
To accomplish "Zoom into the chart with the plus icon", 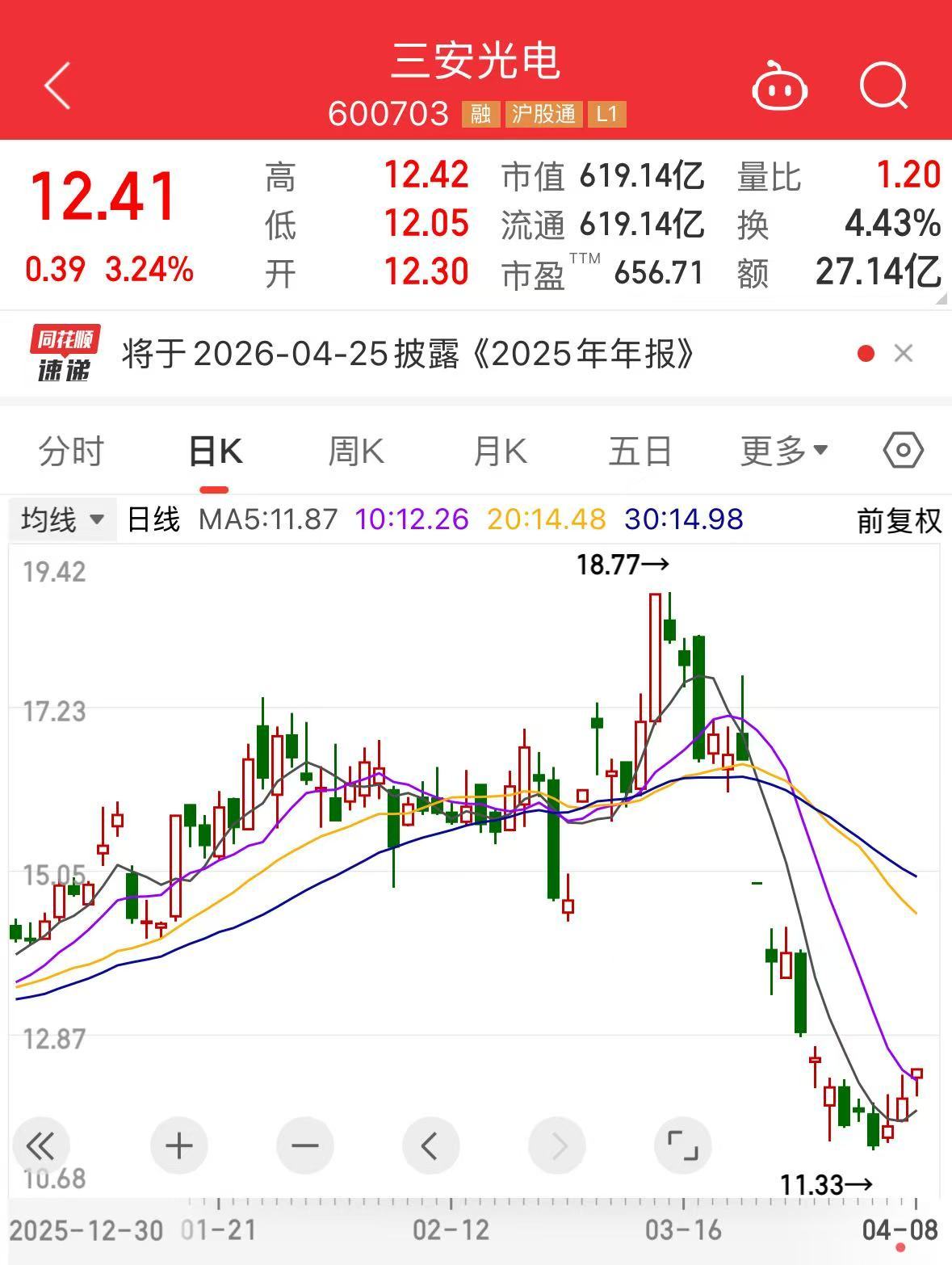I will 179,1145.
